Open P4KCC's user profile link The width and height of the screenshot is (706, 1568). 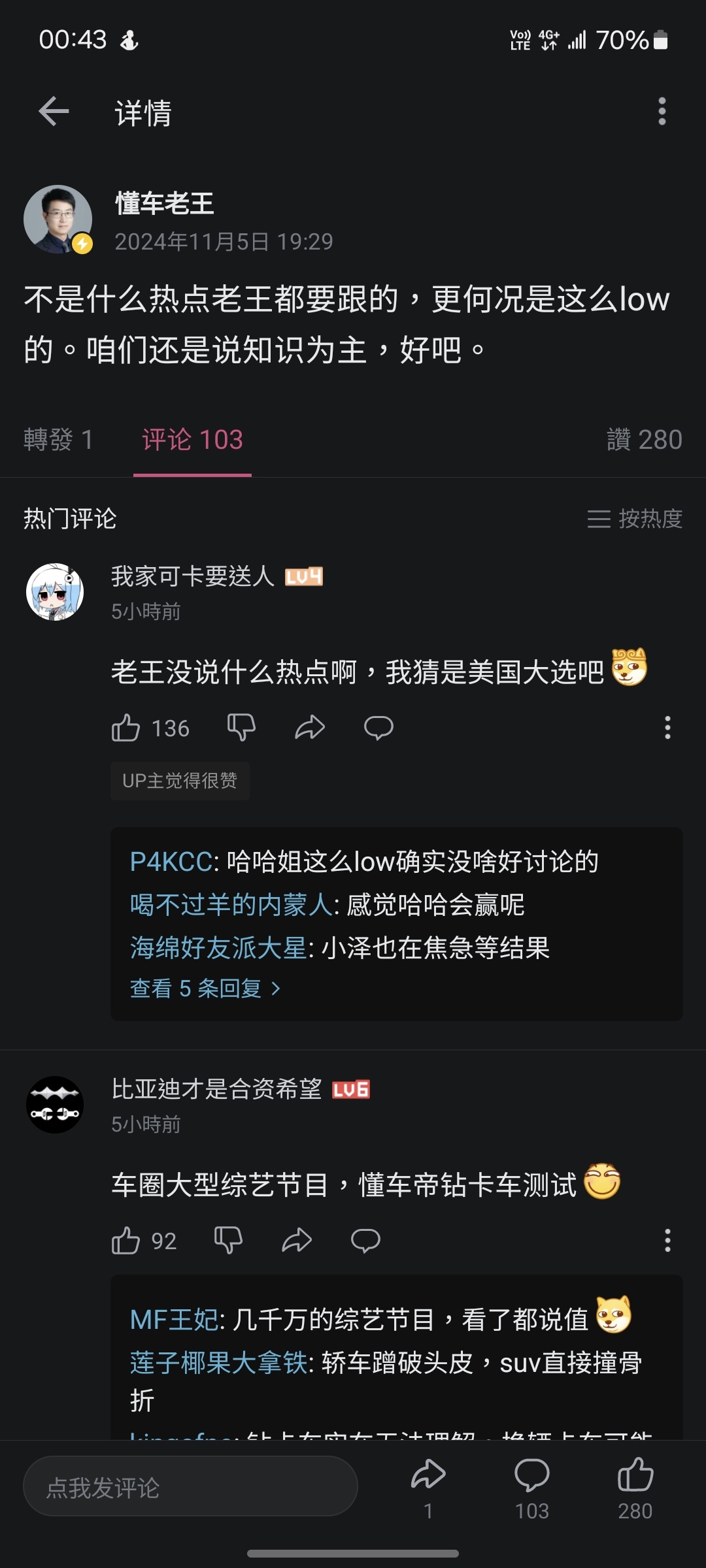(x=171, y=862)
